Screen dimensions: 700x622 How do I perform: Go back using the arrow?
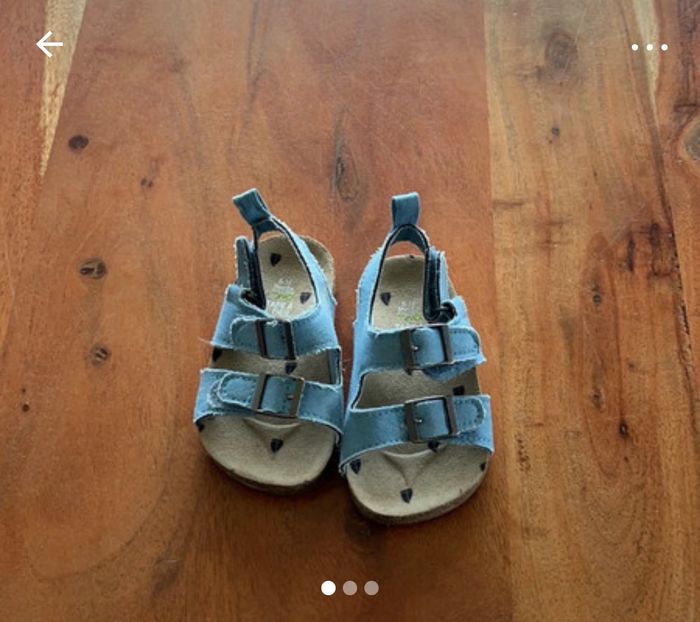coord(49,44)
